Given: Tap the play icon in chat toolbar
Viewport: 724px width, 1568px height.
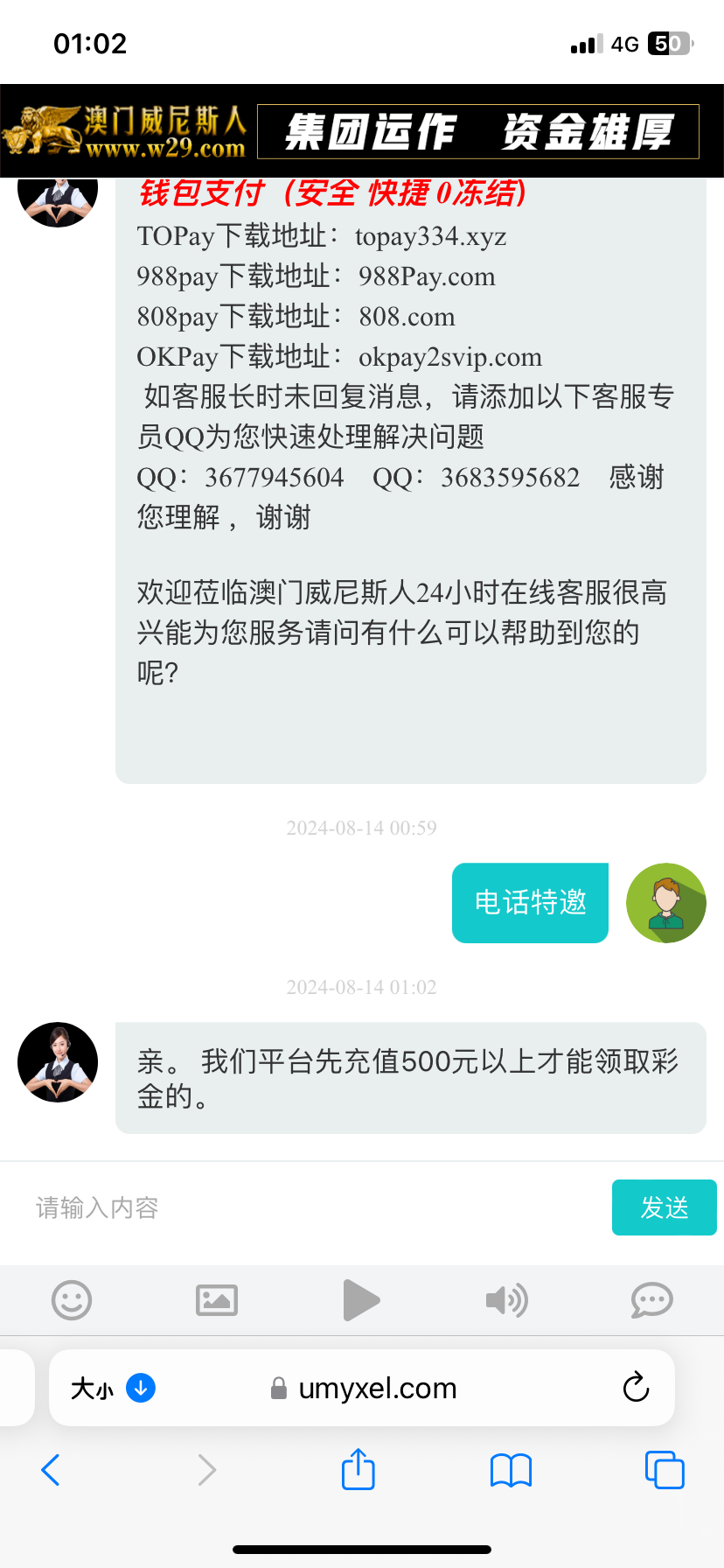Looking at the screenshot, I should pos(361,1300).
